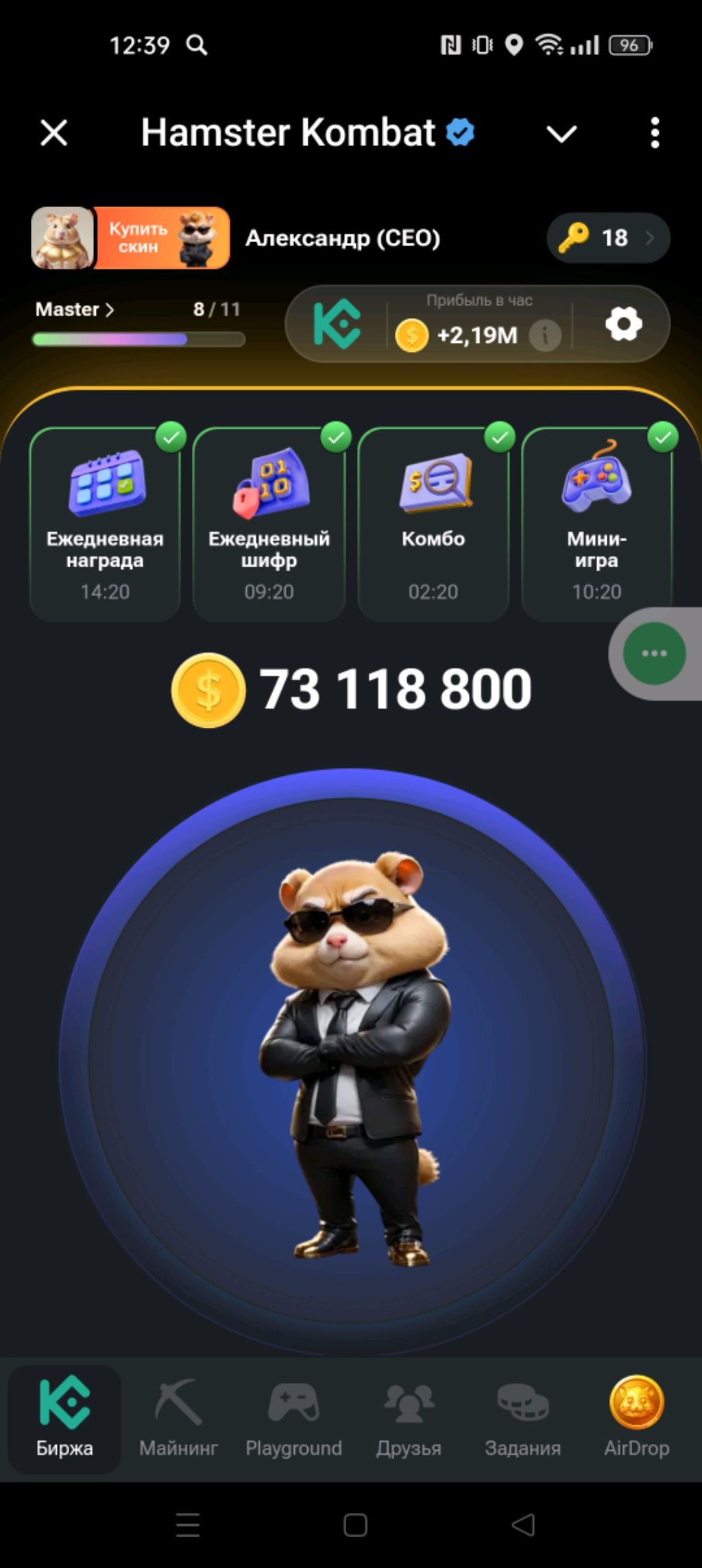This screenshot has width=702, height=1568.
Task: Tap the Купить скин button
Action: 162,238
